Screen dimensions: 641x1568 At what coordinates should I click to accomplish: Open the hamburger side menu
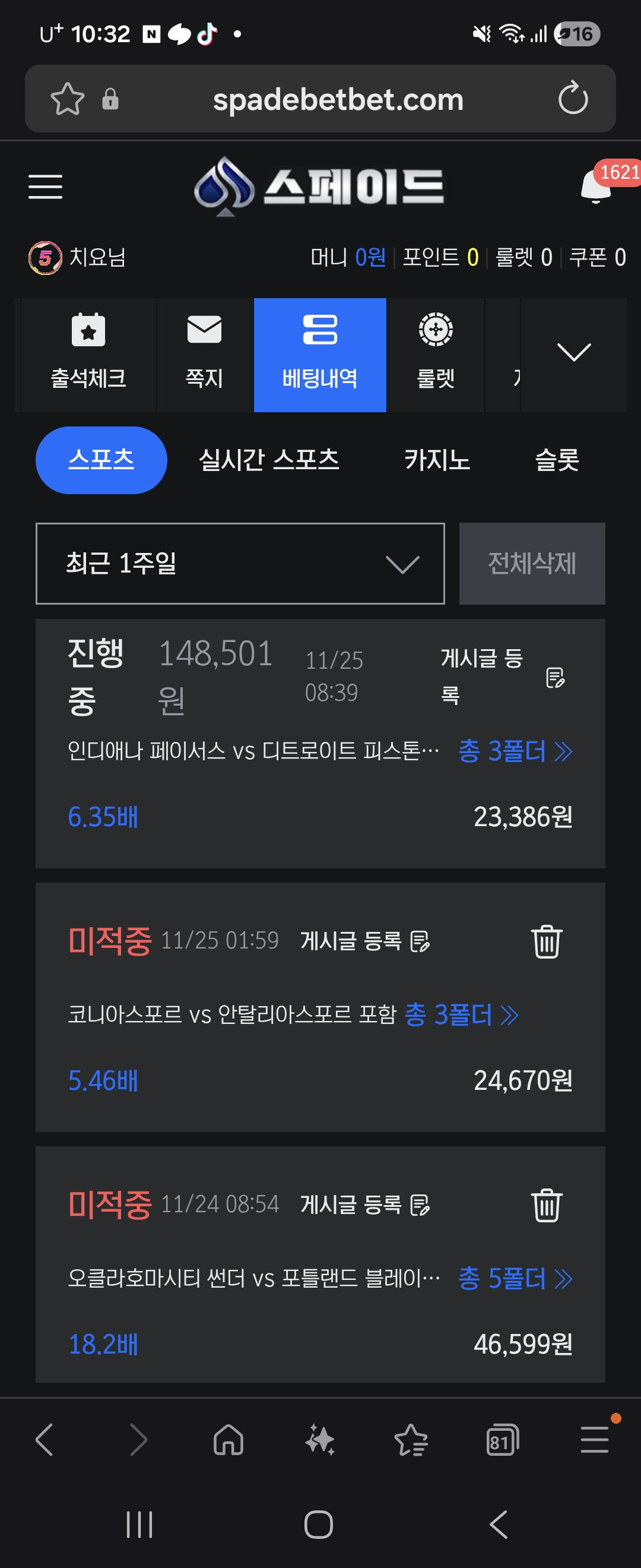(x=46, y=186)
